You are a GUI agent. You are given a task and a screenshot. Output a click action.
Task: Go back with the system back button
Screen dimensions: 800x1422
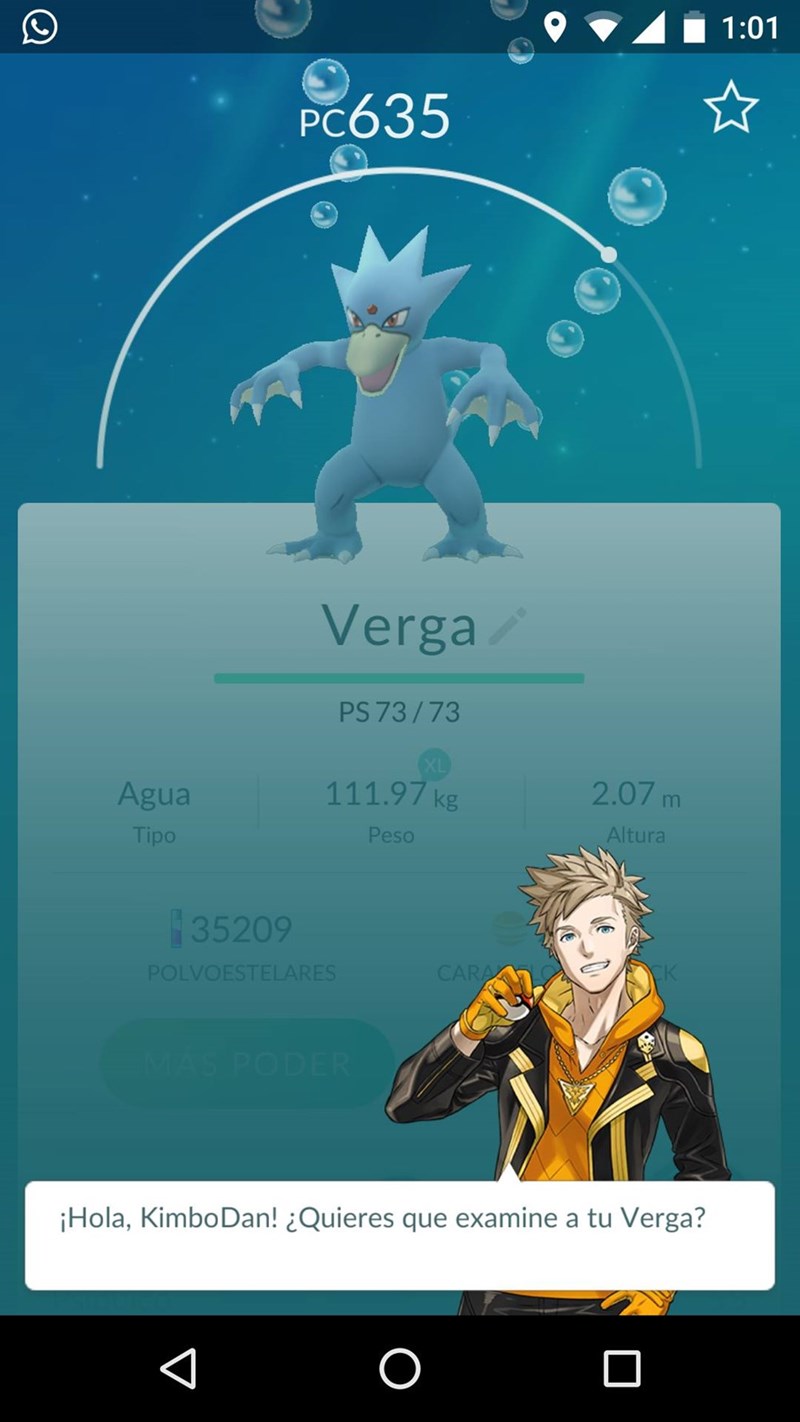point(178,1367)
